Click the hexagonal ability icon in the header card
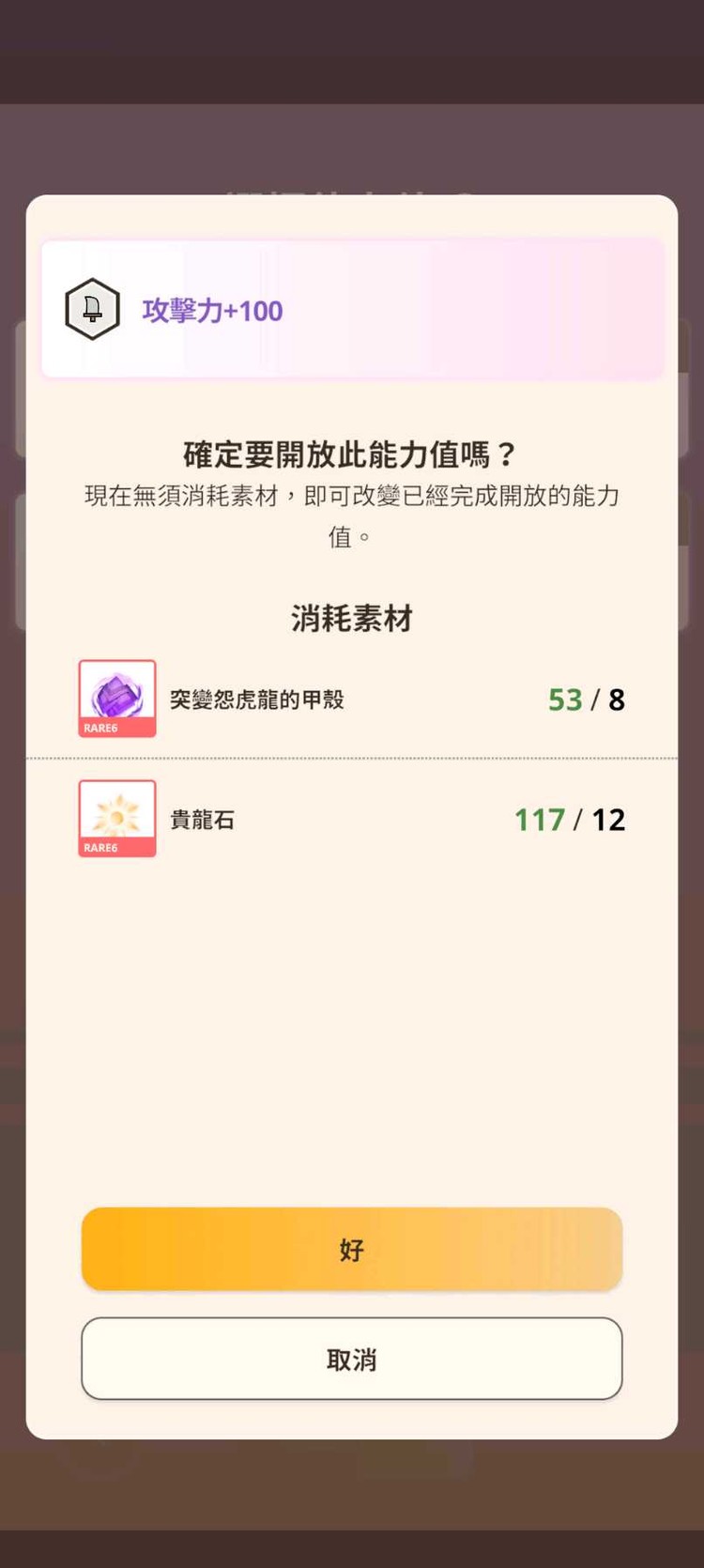704x1568 pixels. (91, 308)
